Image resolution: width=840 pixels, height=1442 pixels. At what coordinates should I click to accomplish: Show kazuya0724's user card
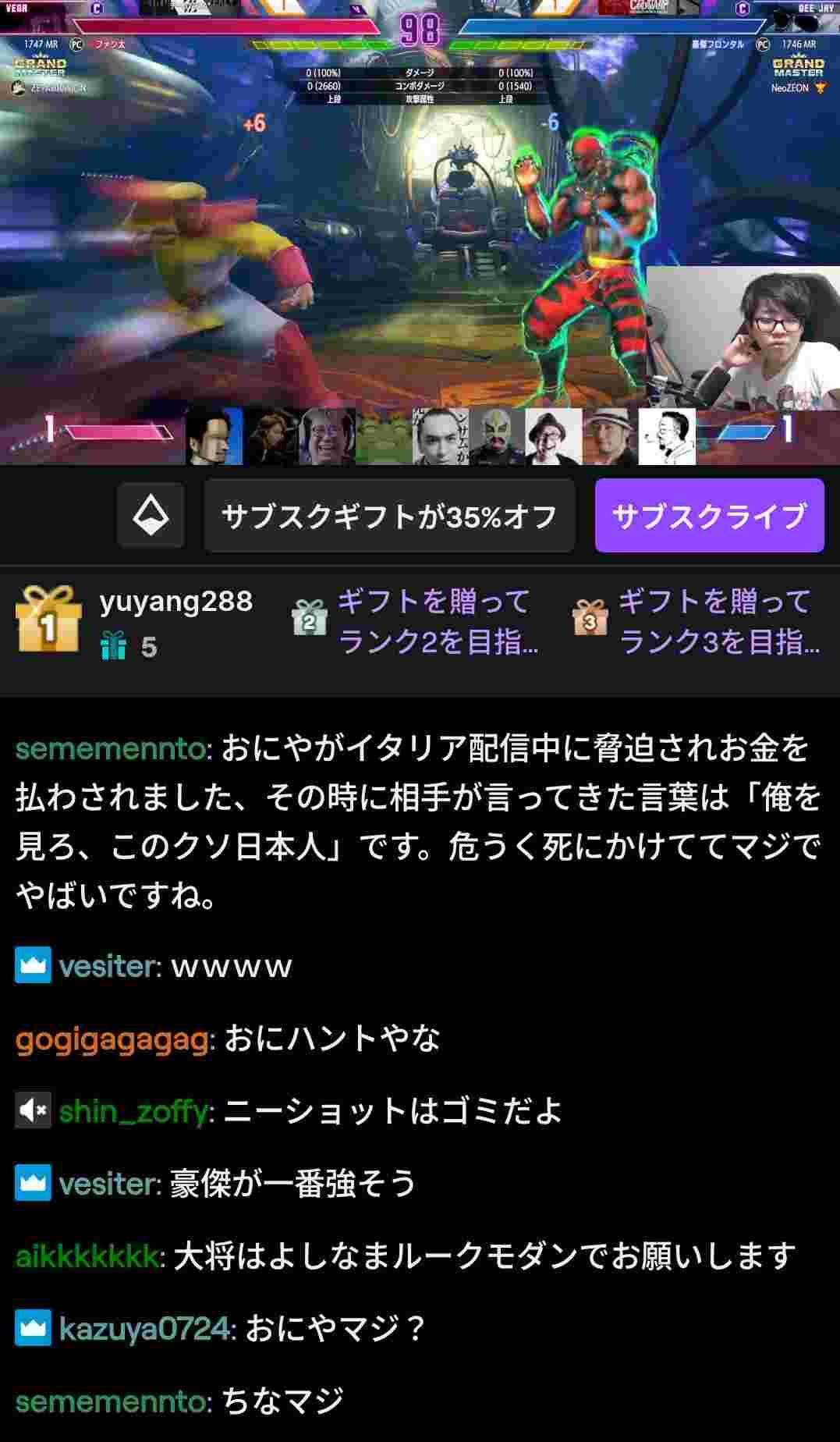[147, 1328]
